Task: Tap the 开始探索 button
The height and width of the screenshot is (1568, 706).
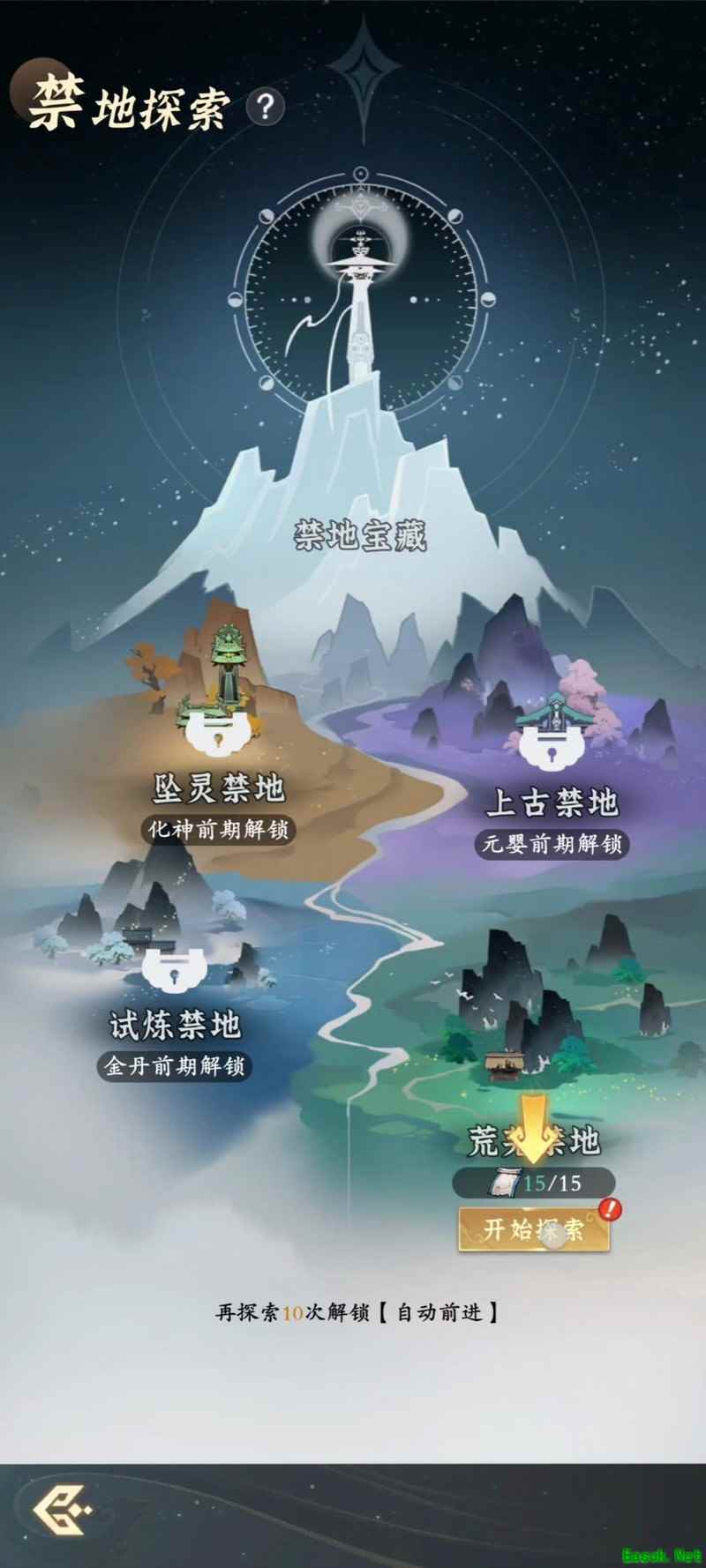Action: click(533, 1228)
